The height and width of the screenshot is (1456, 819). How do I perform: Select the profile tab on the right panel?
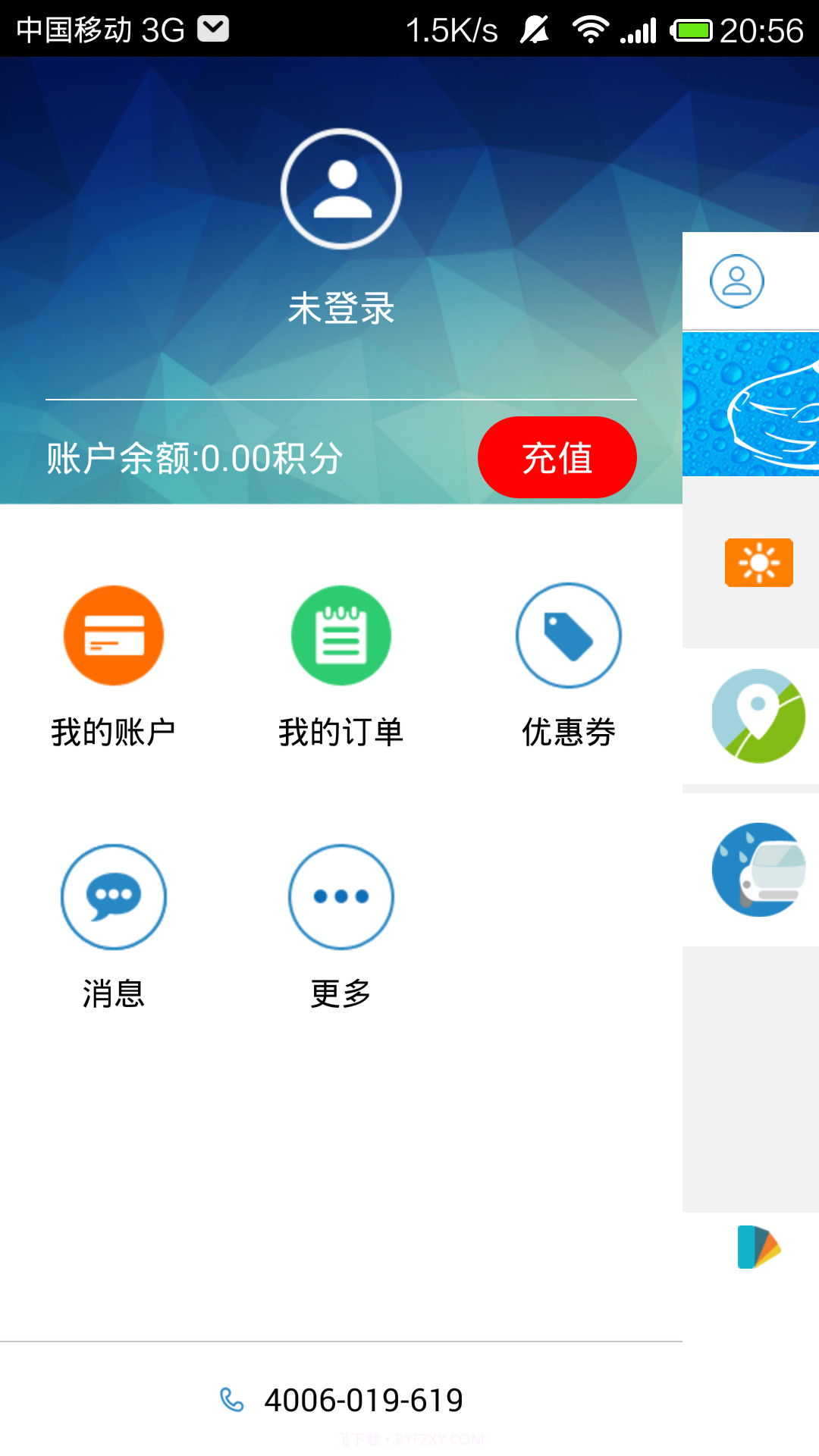[736, 281]
